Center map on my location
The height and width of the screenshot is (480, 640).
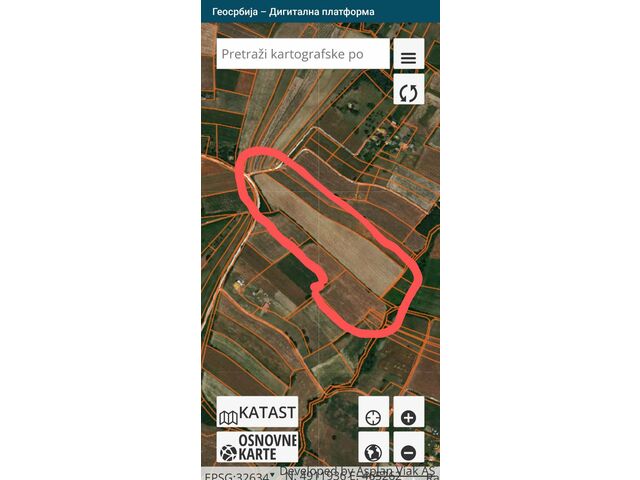pyautogui.click(x=373, y=415)
